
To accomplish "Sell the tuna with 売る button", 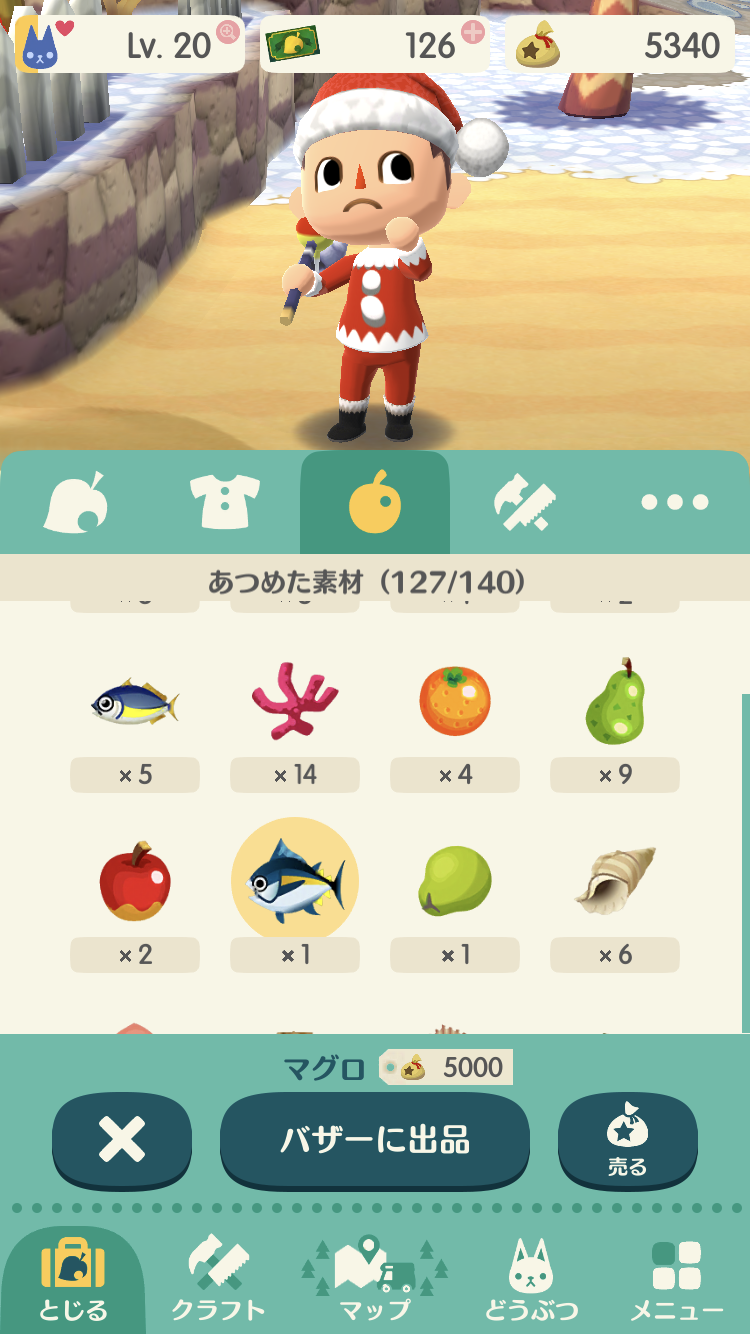I will pyautogui.click(x=627, y=1142).
